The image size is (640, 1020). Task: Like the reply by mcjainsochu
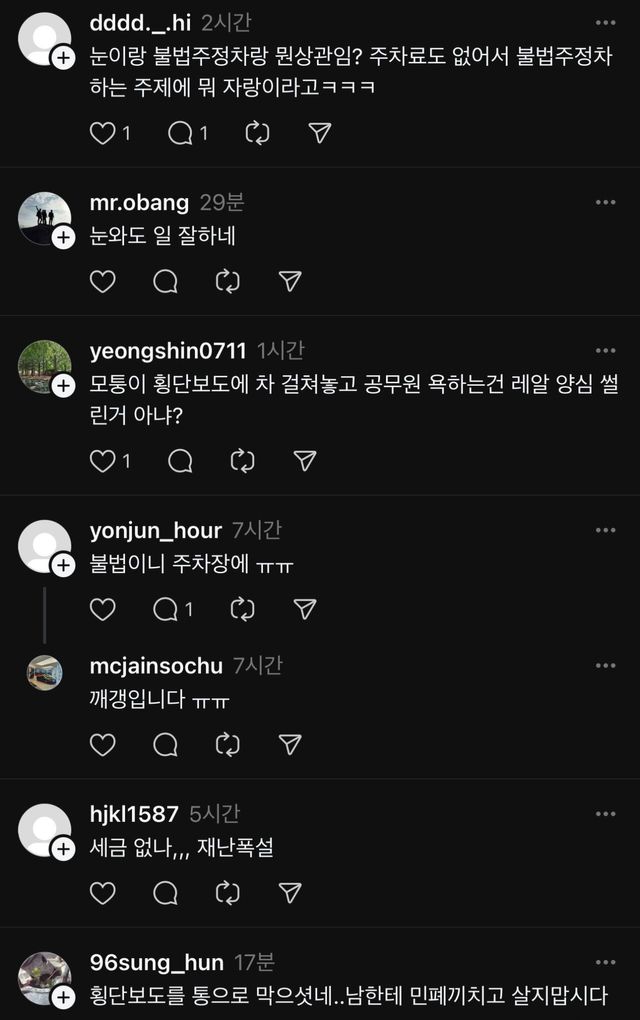[103, 744]
